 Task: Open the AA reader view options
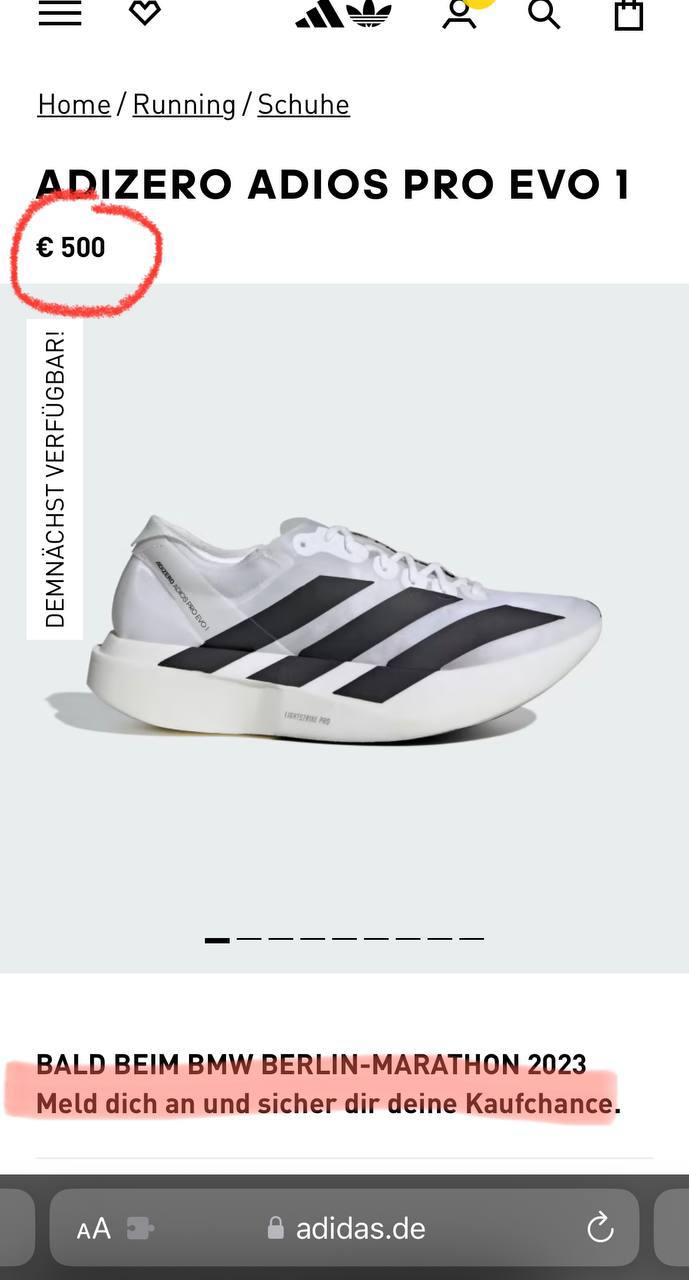(94, 1229)
